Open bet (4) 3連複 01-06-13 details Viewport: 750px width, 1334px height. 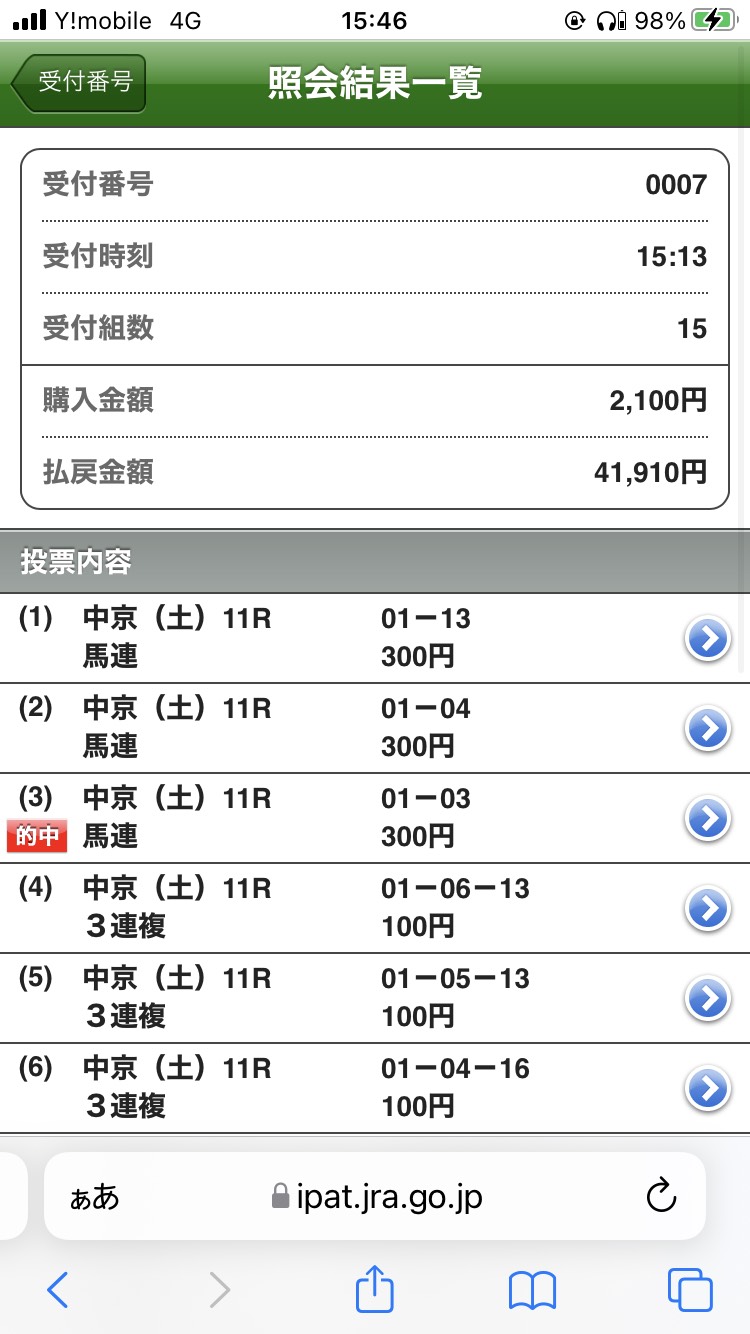(708, 909)
